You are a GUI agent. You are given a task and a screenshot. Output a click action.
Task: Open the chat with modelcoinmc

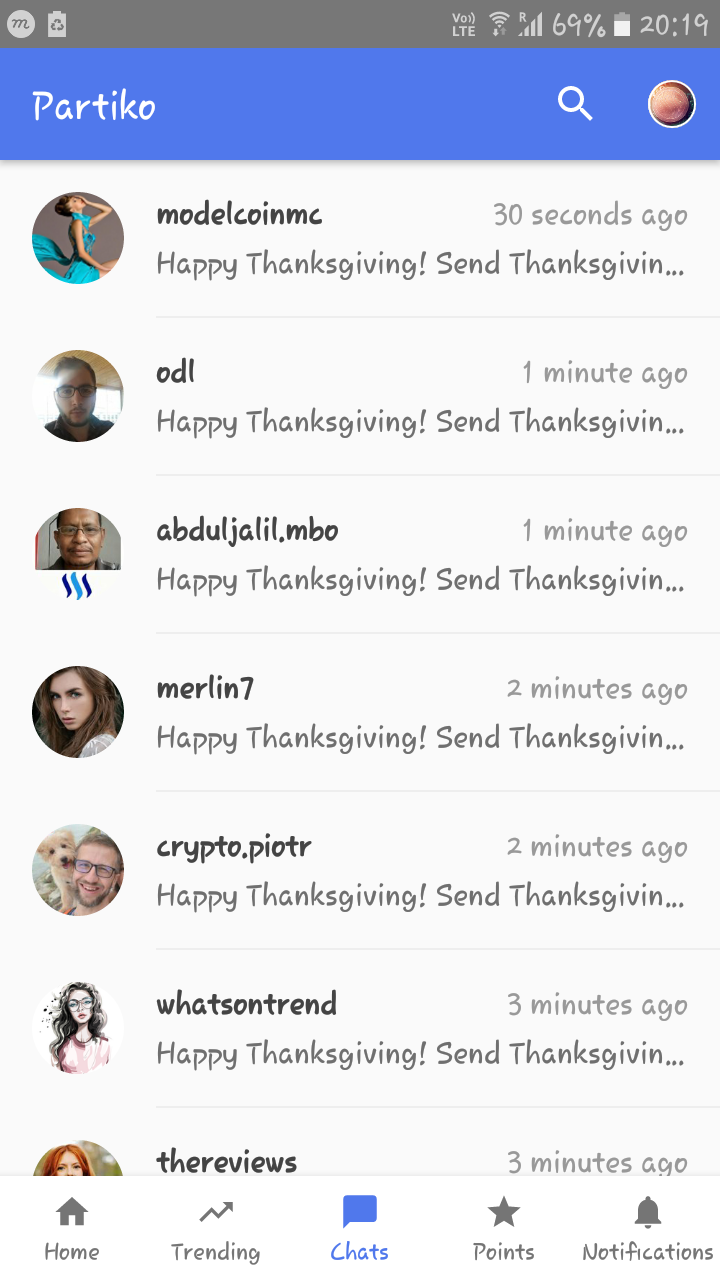420,239
